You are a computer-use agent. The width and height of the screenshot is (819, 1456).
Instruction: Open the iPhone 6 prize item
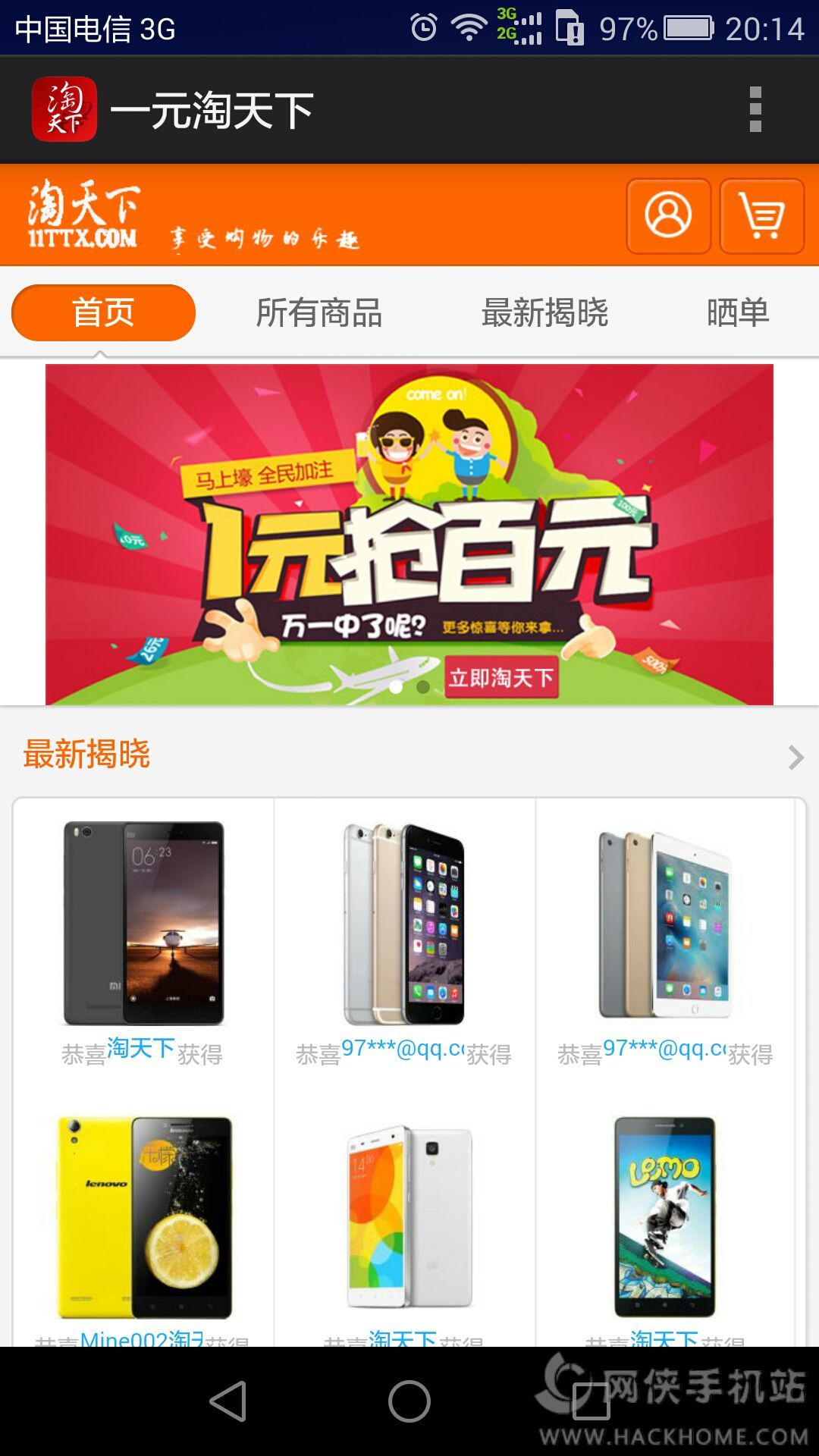coord(404,923)
